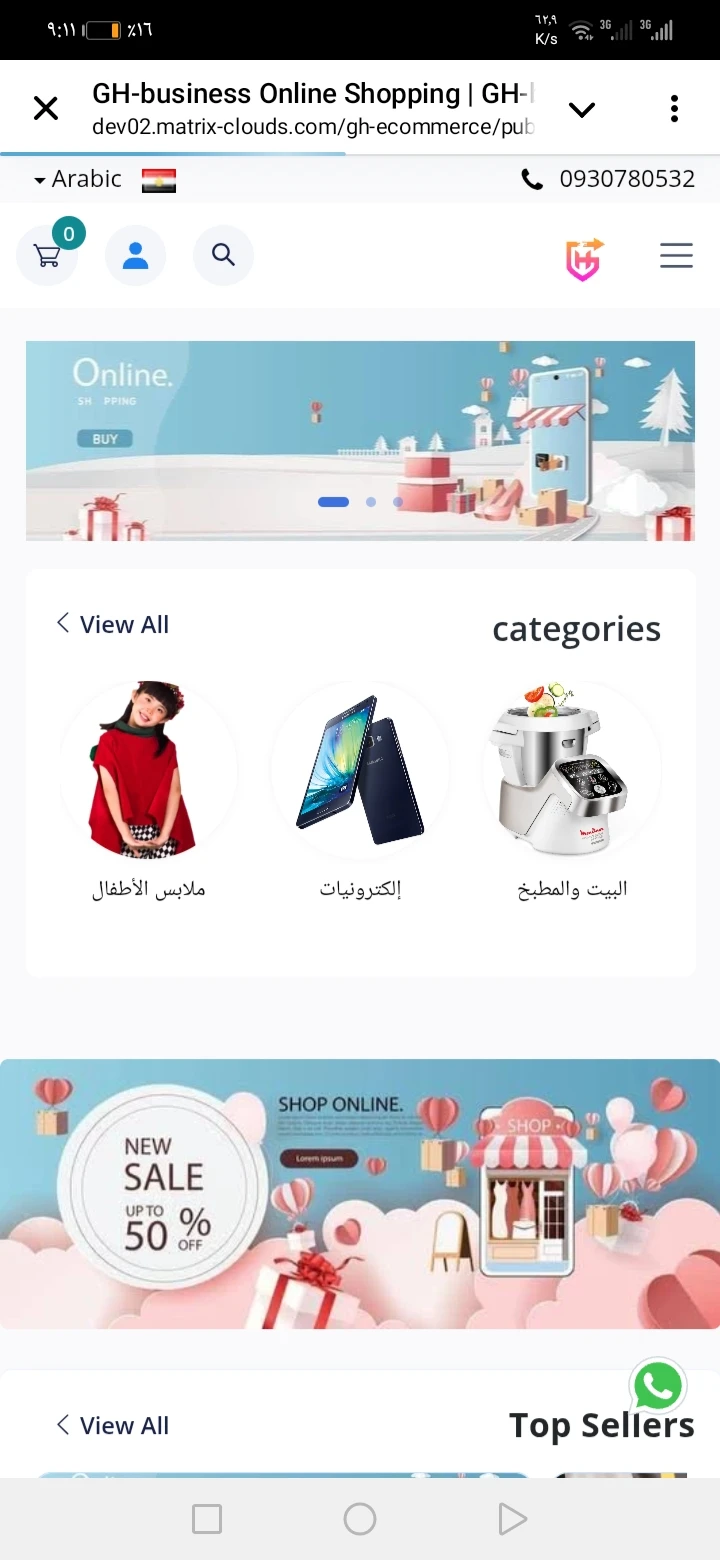720x1560 pixels.
Task: Expand the page info chevron
Action: [582, 109]
